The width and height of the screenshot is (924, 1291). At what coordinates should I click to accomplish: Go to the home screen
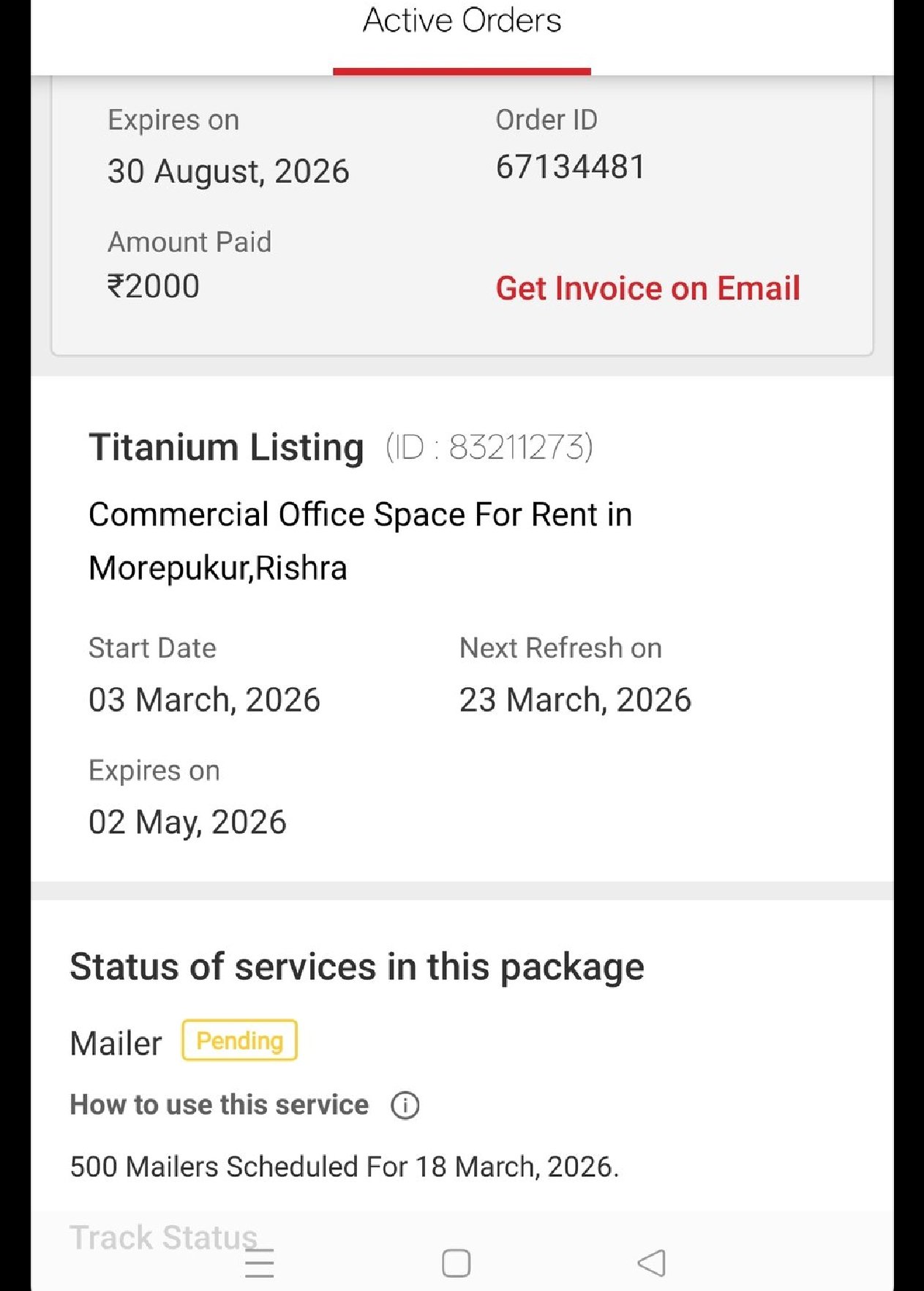(x=456, y=1263)
